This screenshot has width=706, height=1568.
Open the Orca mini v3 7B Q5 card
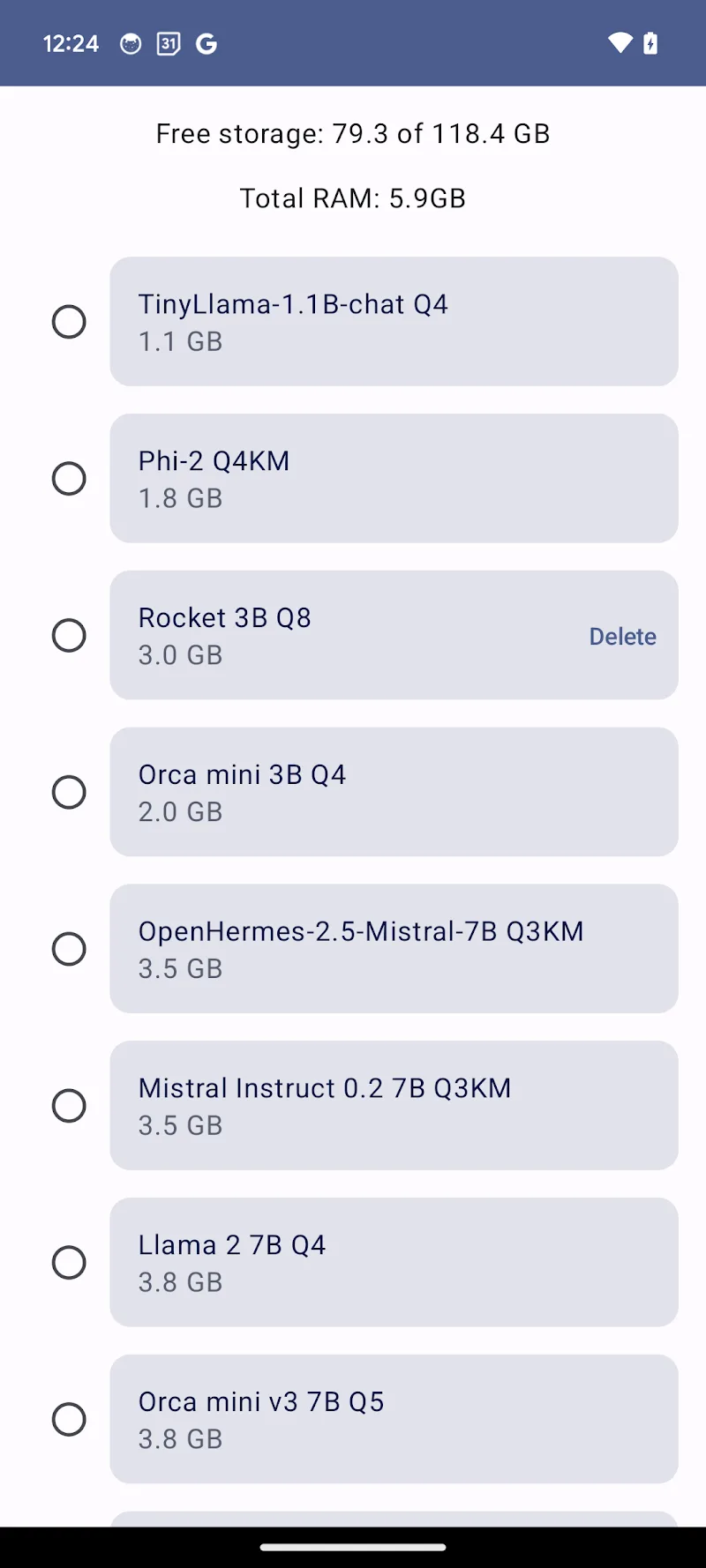[x=394, y=1419]
